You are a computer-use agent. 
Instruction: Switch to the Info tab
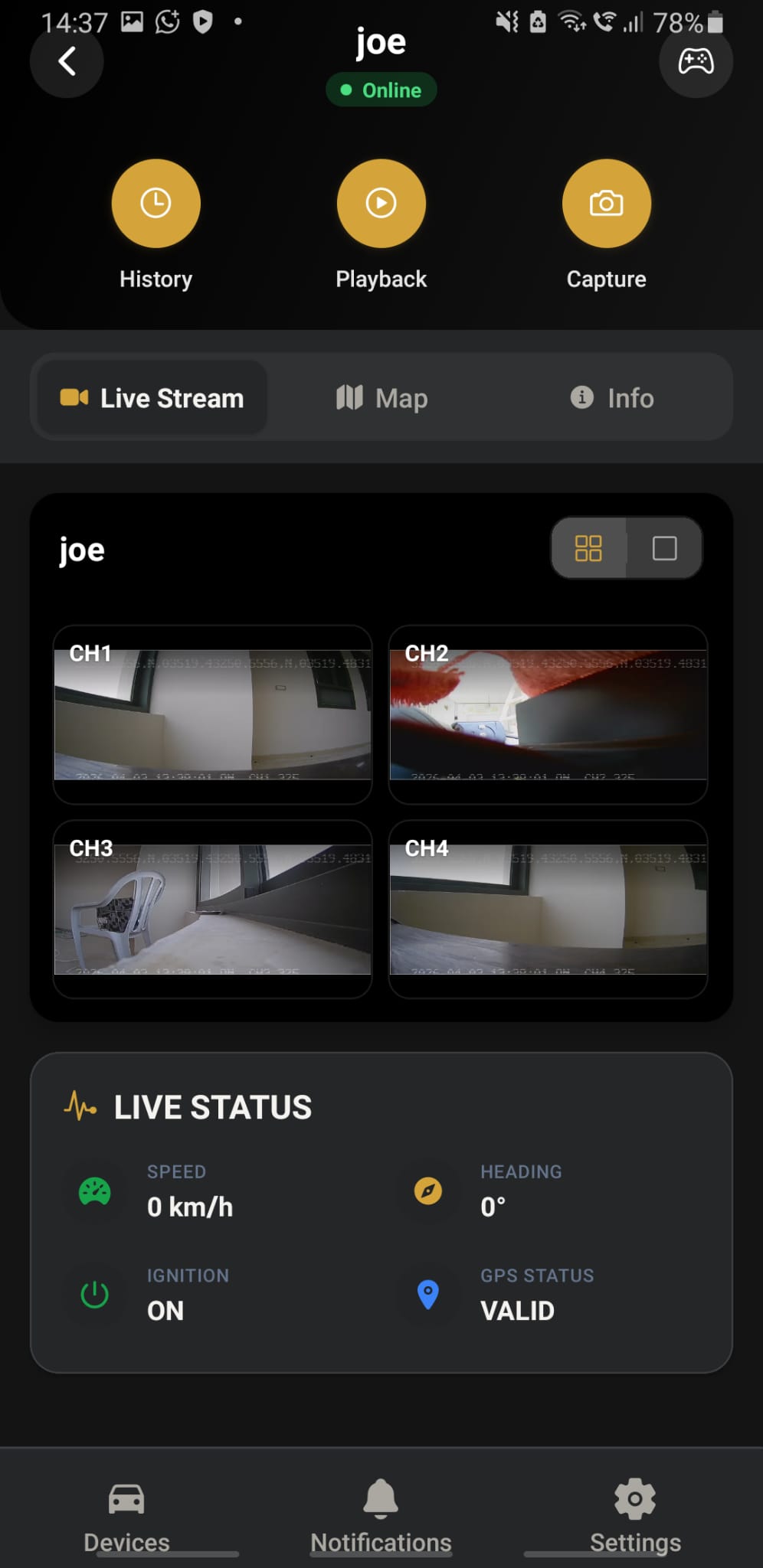click(x=612, y=397)
